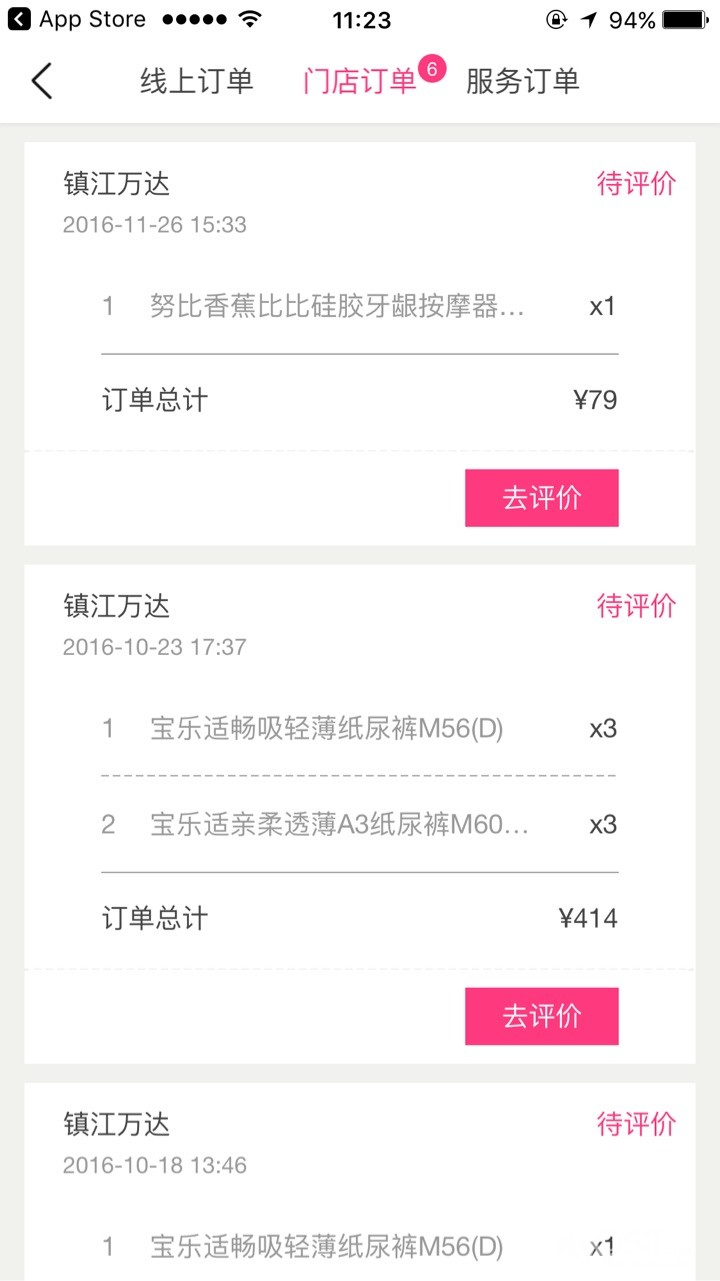
Task: Tap 去评价 for the ¥414 order
Action: (541, 1016)
